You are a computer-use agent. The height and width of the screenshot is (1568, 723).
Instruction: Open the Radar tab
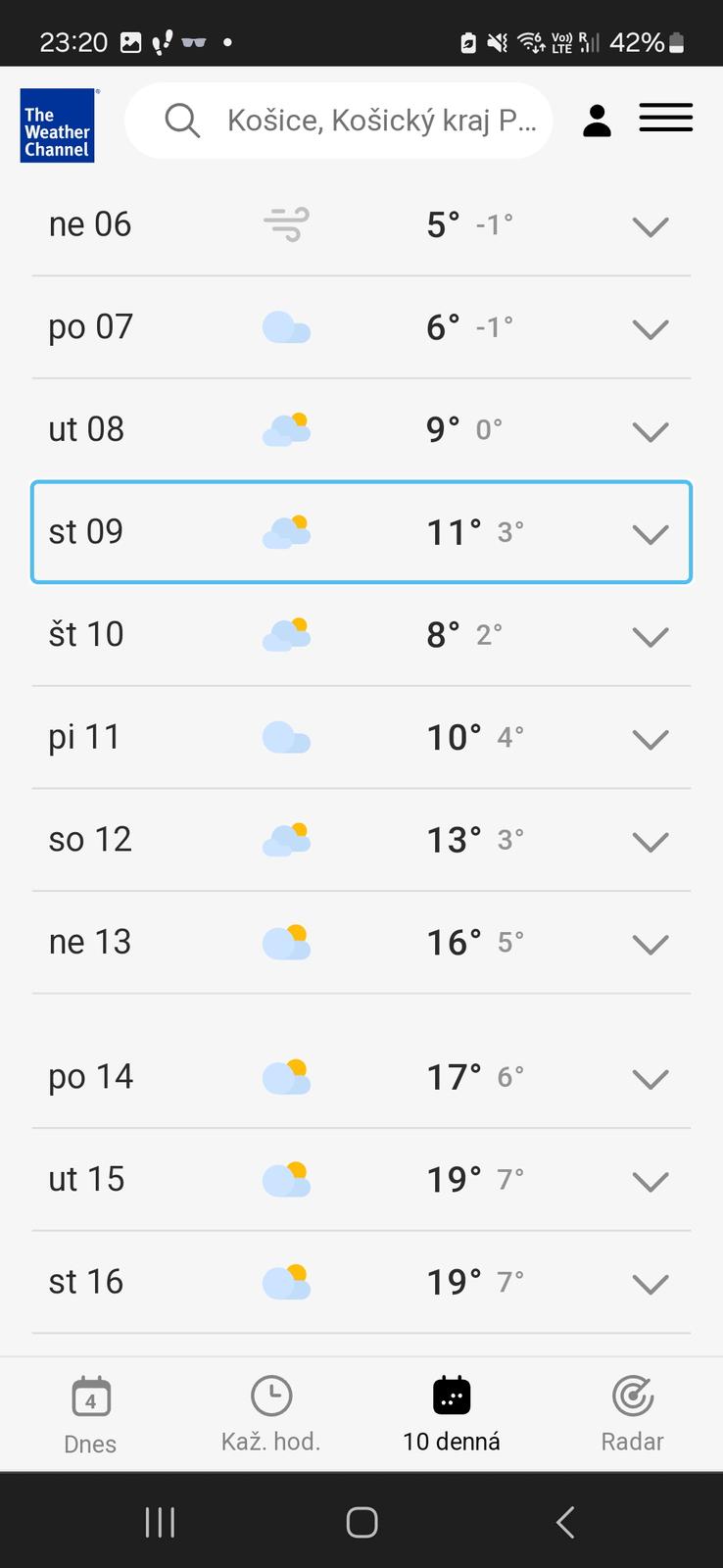[633, 1414]
